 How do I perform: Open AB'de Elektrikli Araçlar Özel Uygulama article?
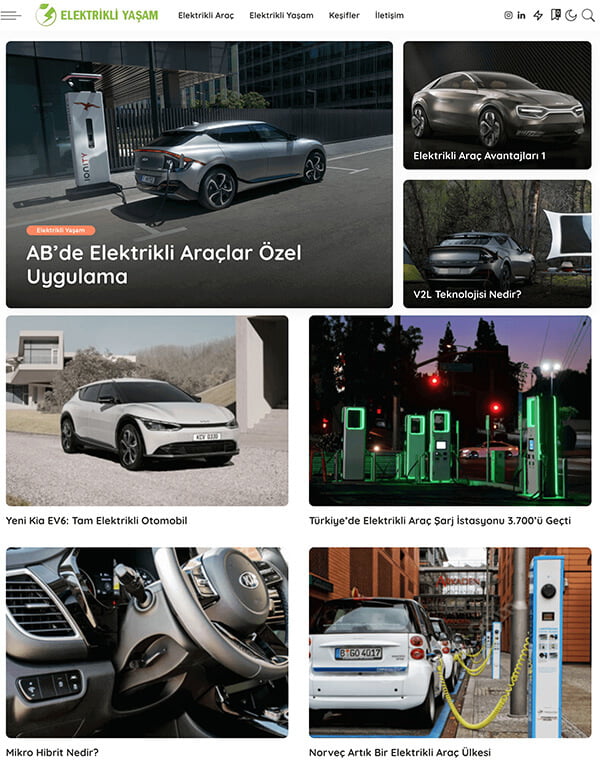163,265
